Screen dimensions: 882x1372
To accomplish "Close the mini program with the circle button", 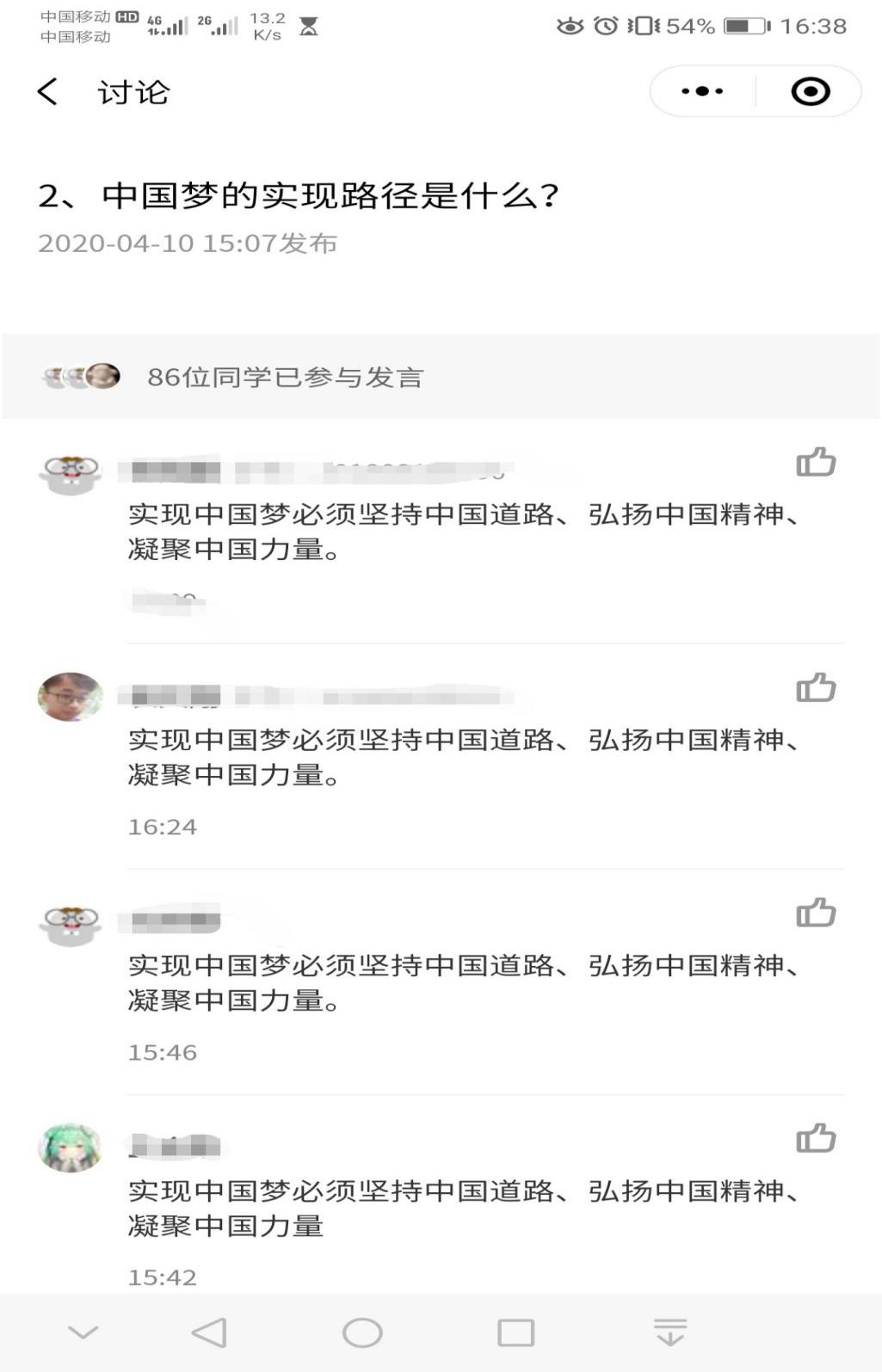I will click(x=810, y=91).
